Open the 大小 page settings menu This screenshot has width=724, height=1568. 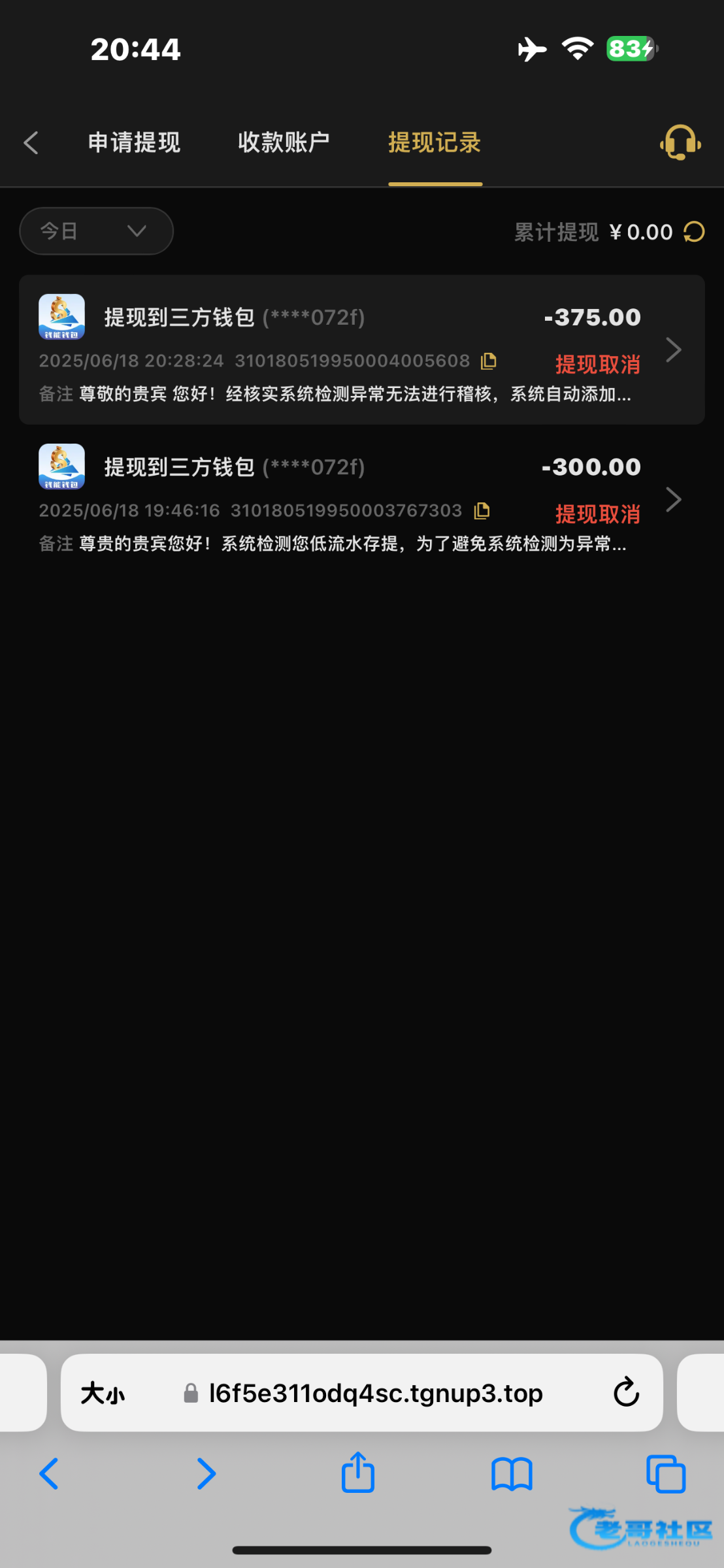pyautogui.click(x=103, y=1394)
